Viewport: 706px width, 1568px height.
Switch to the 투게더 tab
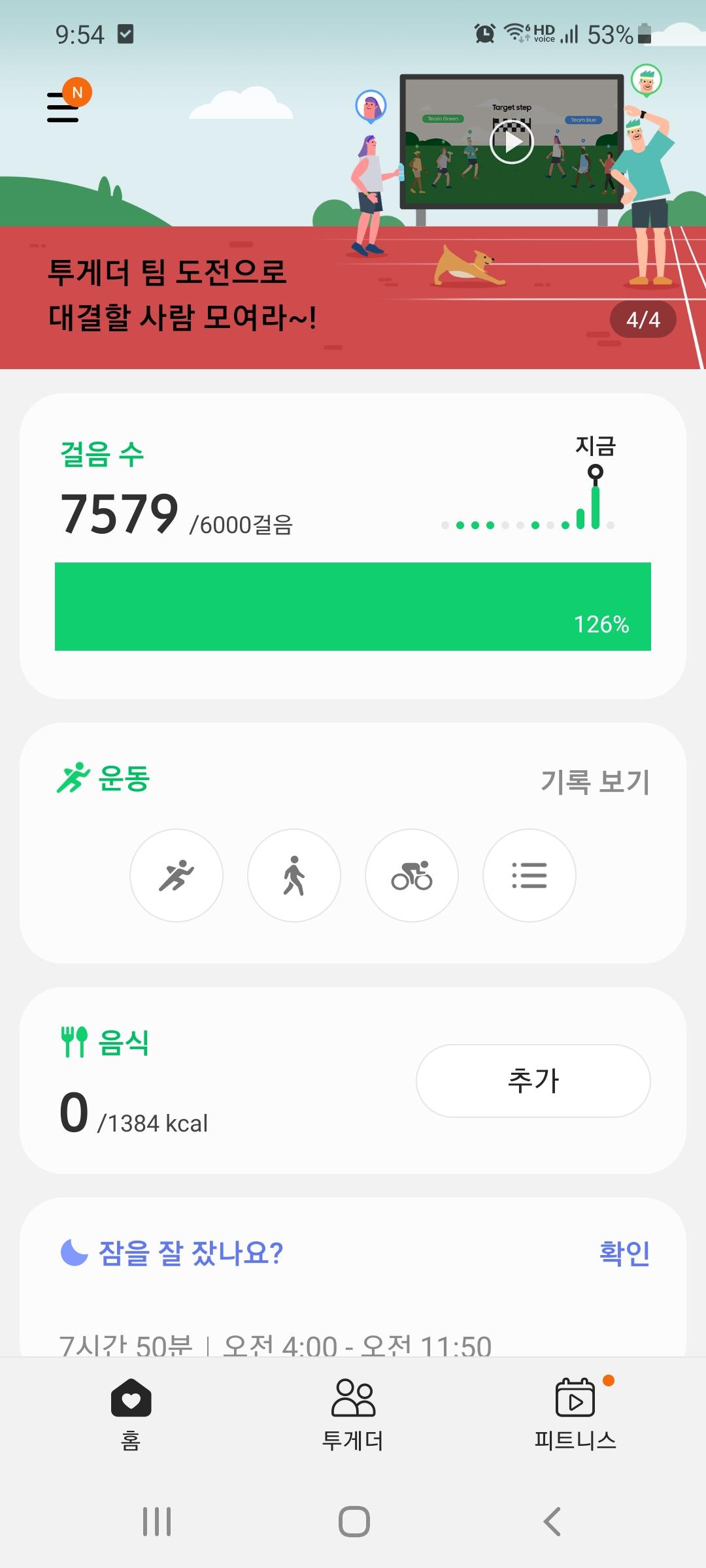click(353, 1411)
